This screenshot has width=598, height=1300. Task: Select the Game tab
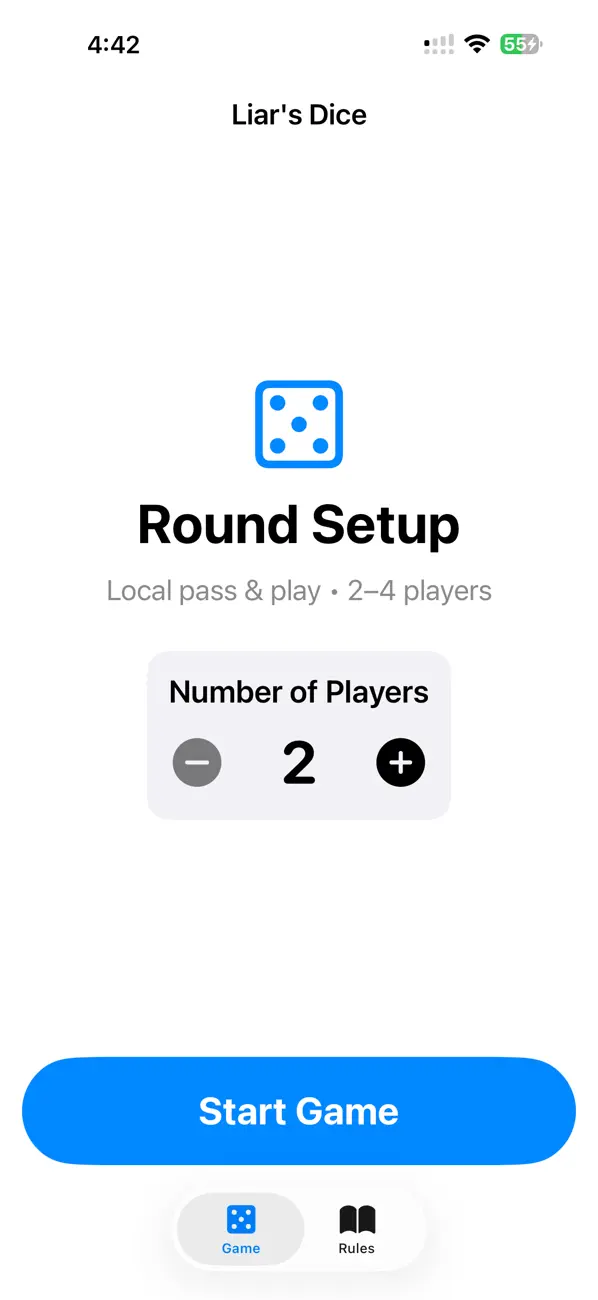241,1229
